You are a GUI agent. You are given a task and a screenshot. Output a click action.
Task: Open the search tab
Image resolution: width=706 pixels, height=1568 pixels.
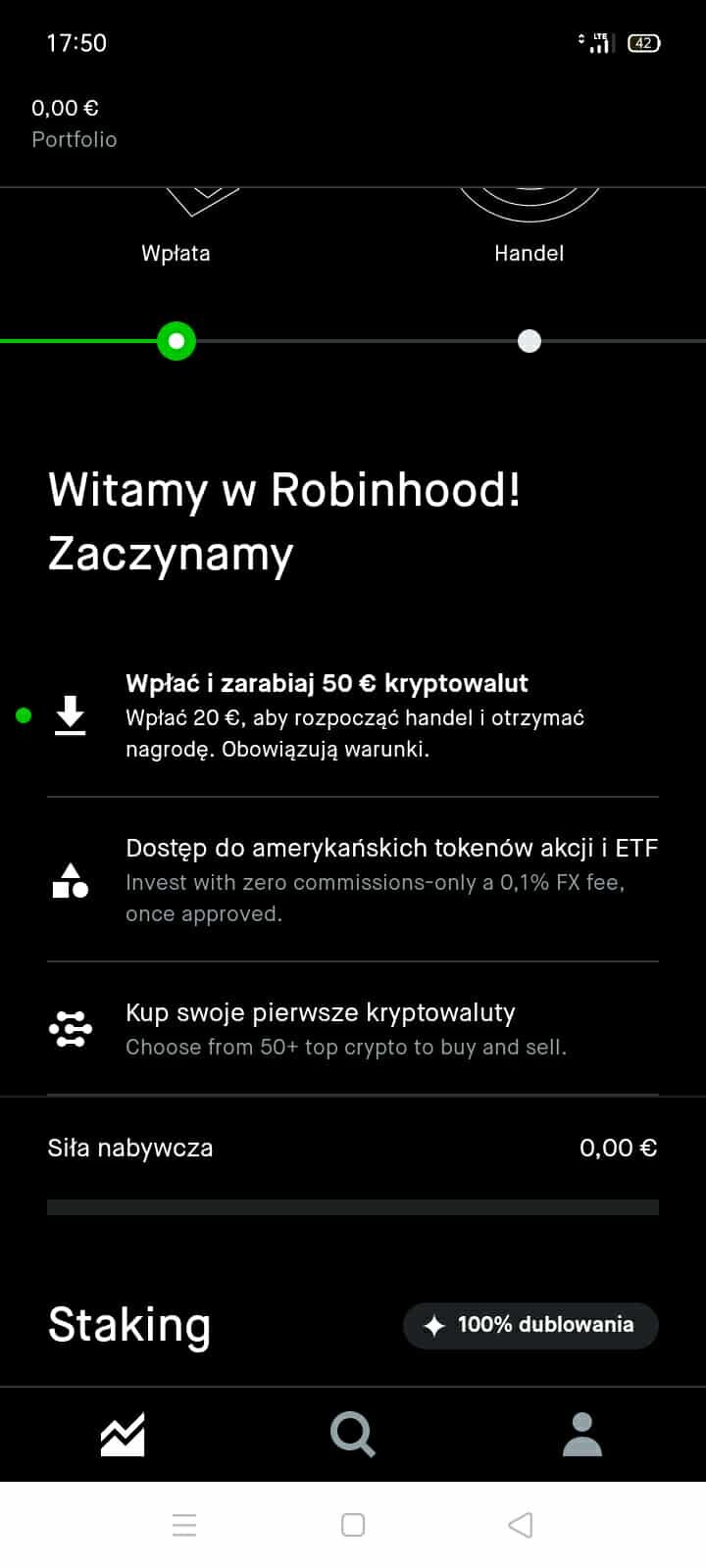click(x=353, y=1435)
